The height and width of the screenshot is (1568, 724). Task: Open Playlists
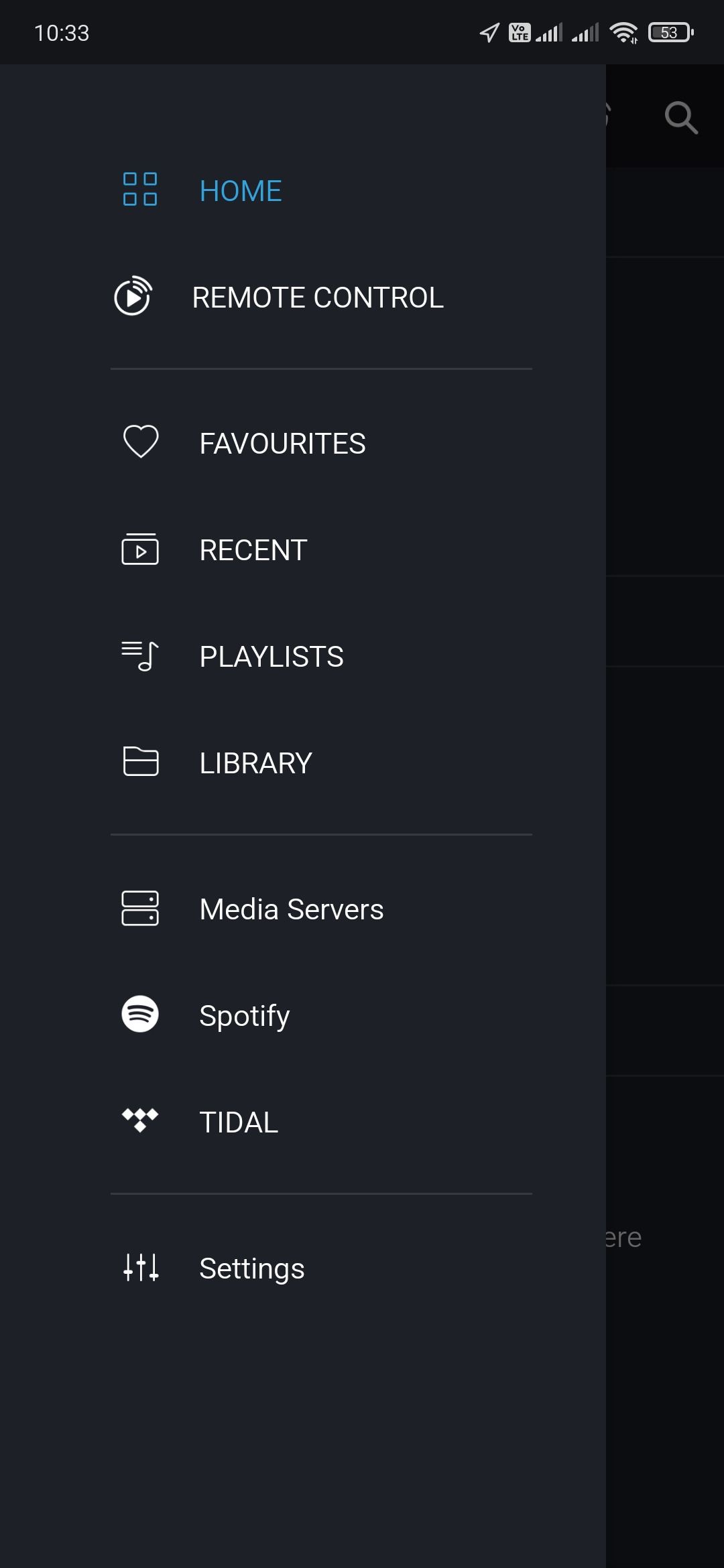pos(271,657)
